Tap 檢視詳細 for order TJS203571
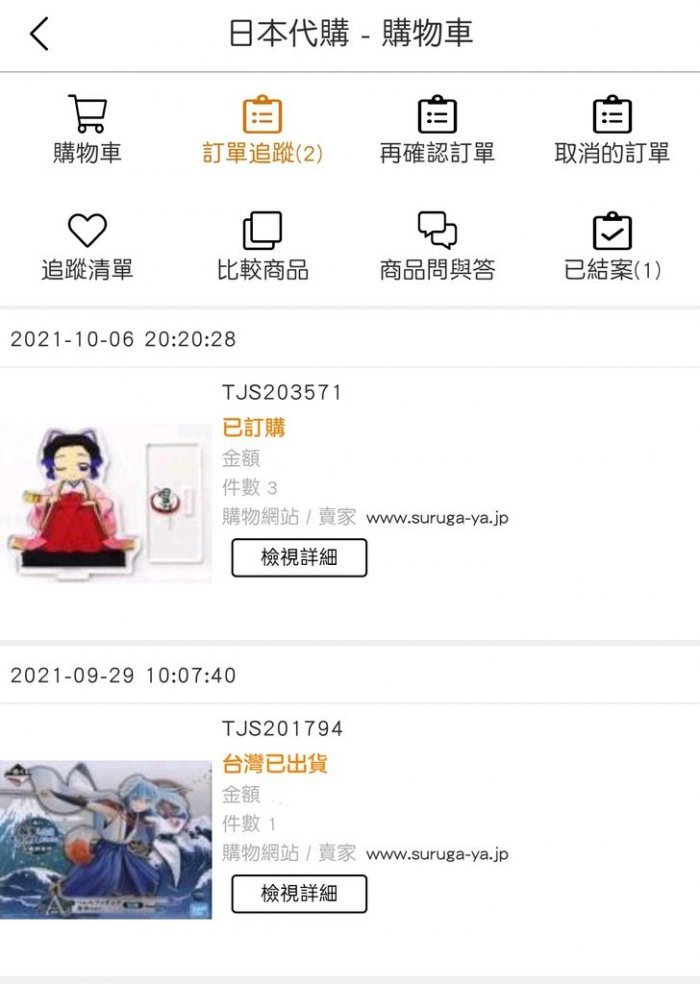The height and width of the screenshot is (984, 700). [299, 558]
